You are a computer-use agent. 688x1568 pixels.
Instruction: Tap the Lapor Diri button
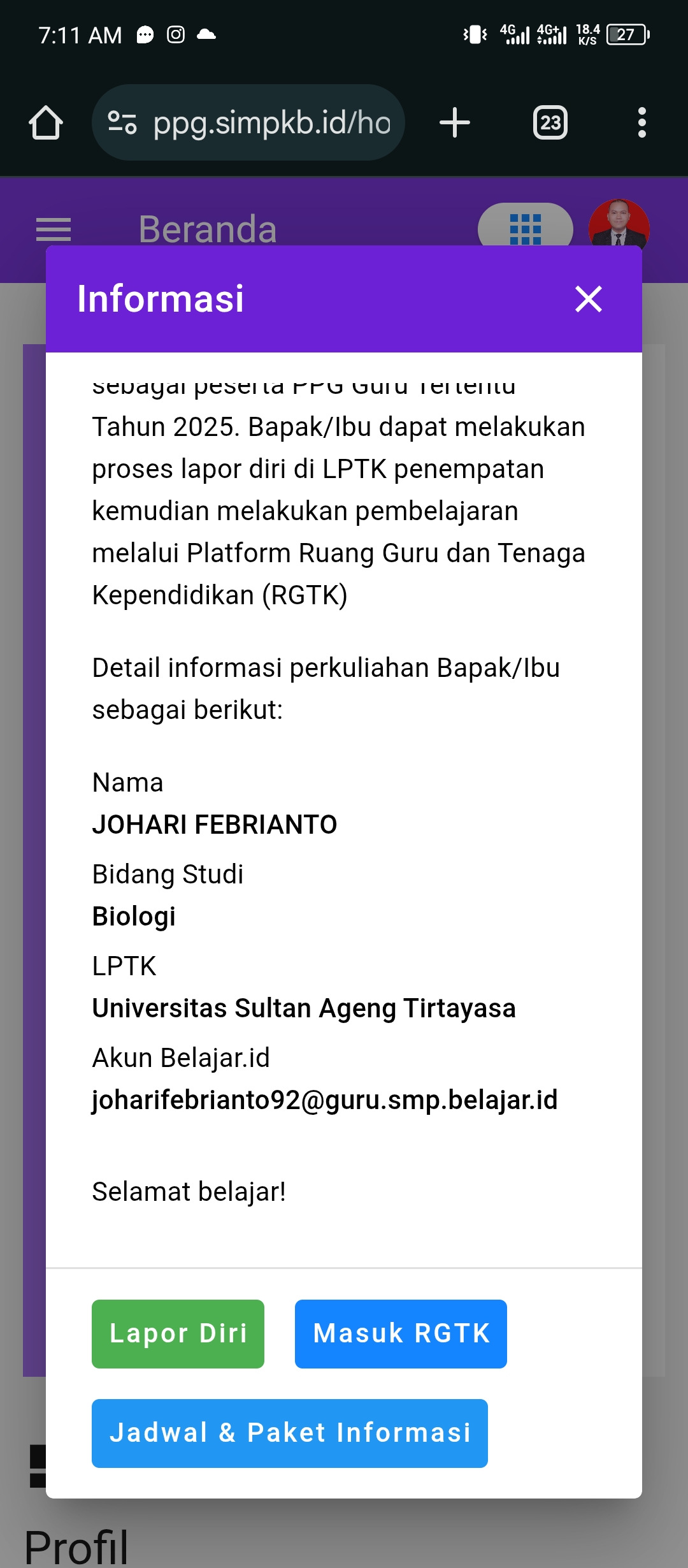(x=178, y=1333)
